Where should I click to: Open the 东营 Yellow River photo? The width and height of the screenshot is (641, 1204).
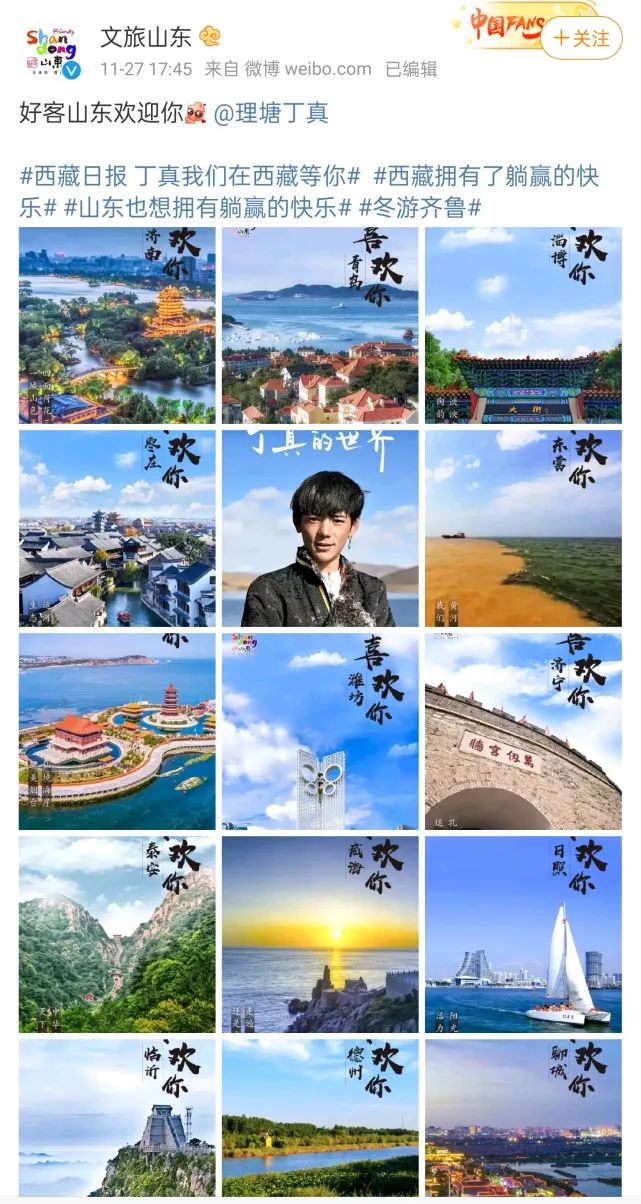[x=523, y=528]
